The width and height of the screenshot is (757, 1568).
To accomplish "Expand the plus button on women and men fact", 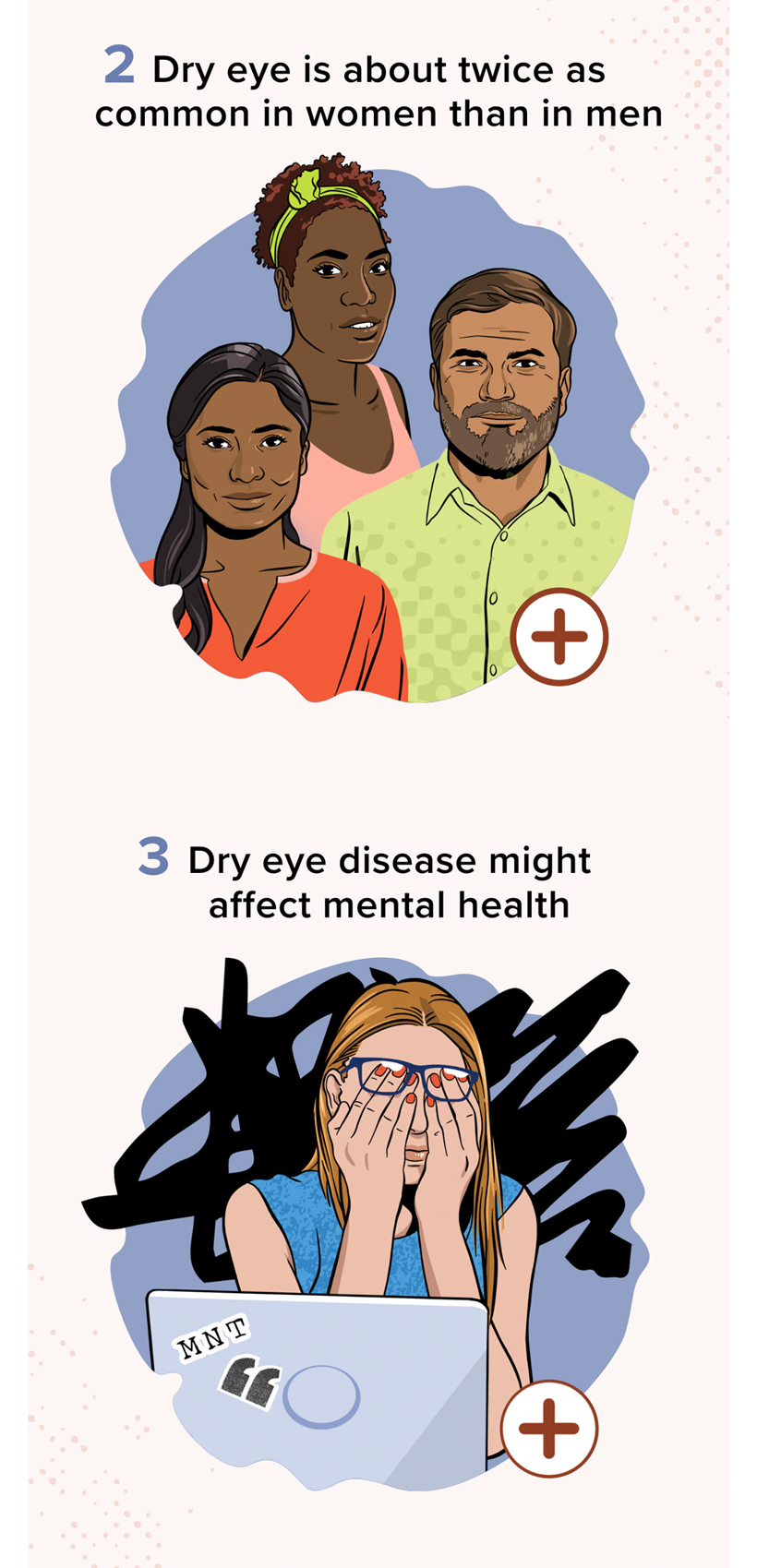I will pos(559,637).
